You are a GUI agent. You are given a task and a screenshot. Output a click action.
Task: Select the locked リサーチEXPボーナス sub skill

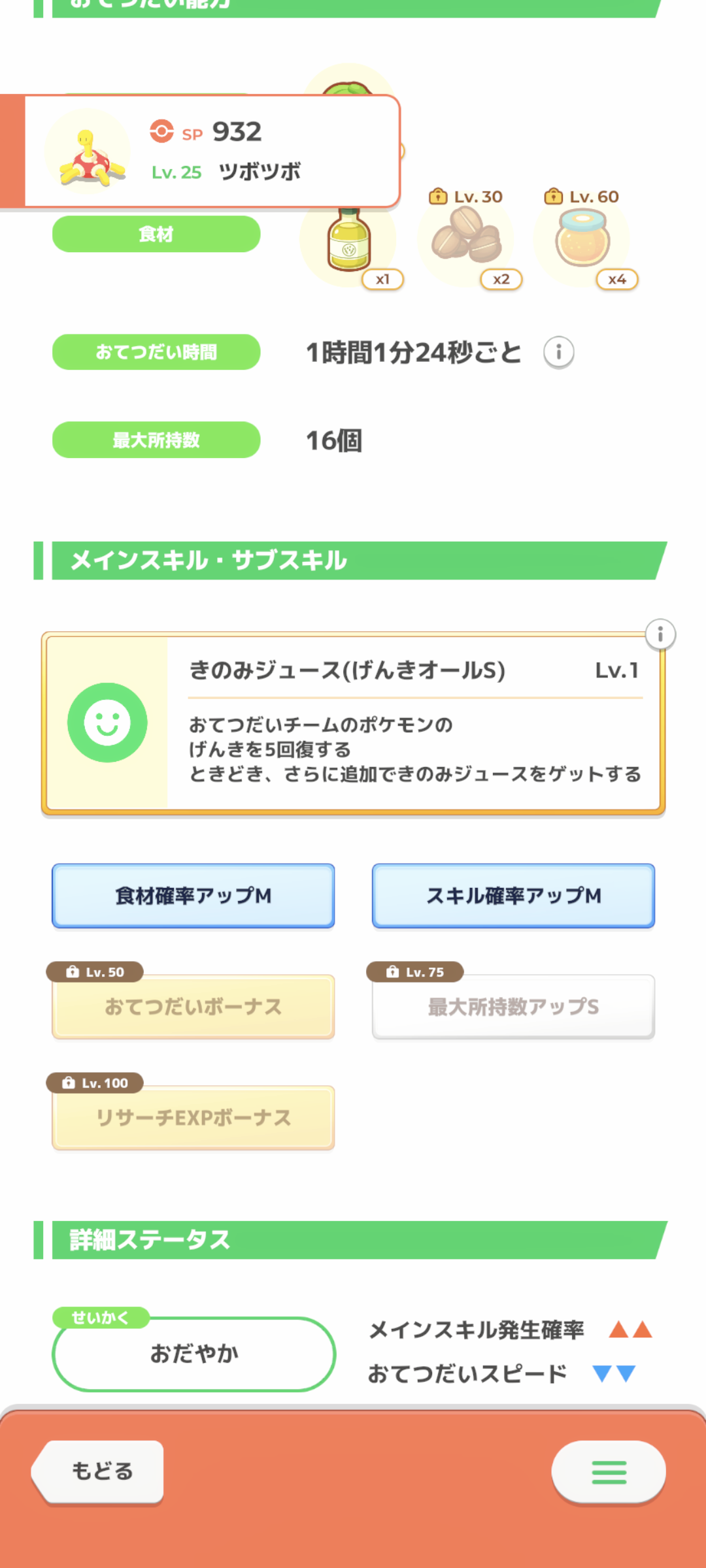[x=193, y=1118]
